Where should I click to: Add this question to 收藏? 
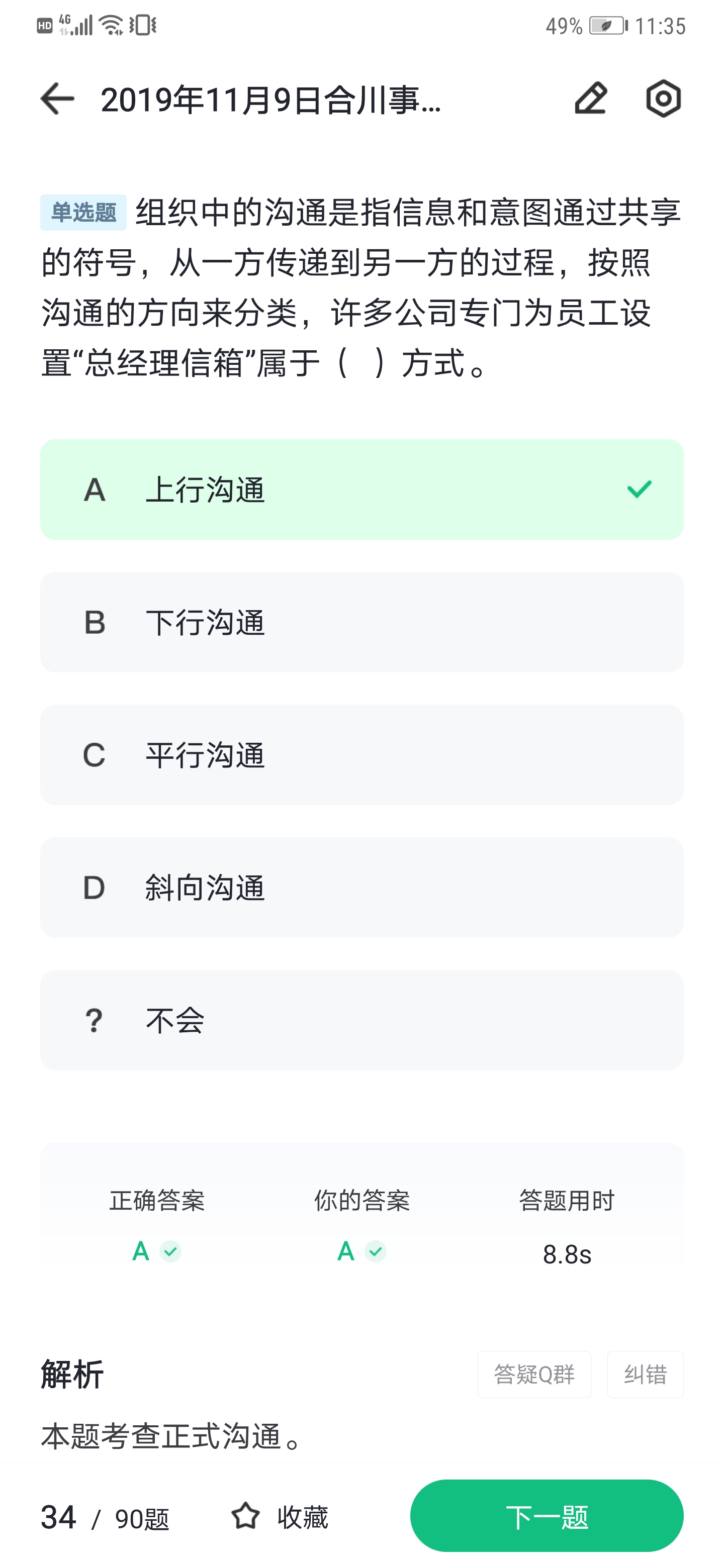[x=280, y=1517]
